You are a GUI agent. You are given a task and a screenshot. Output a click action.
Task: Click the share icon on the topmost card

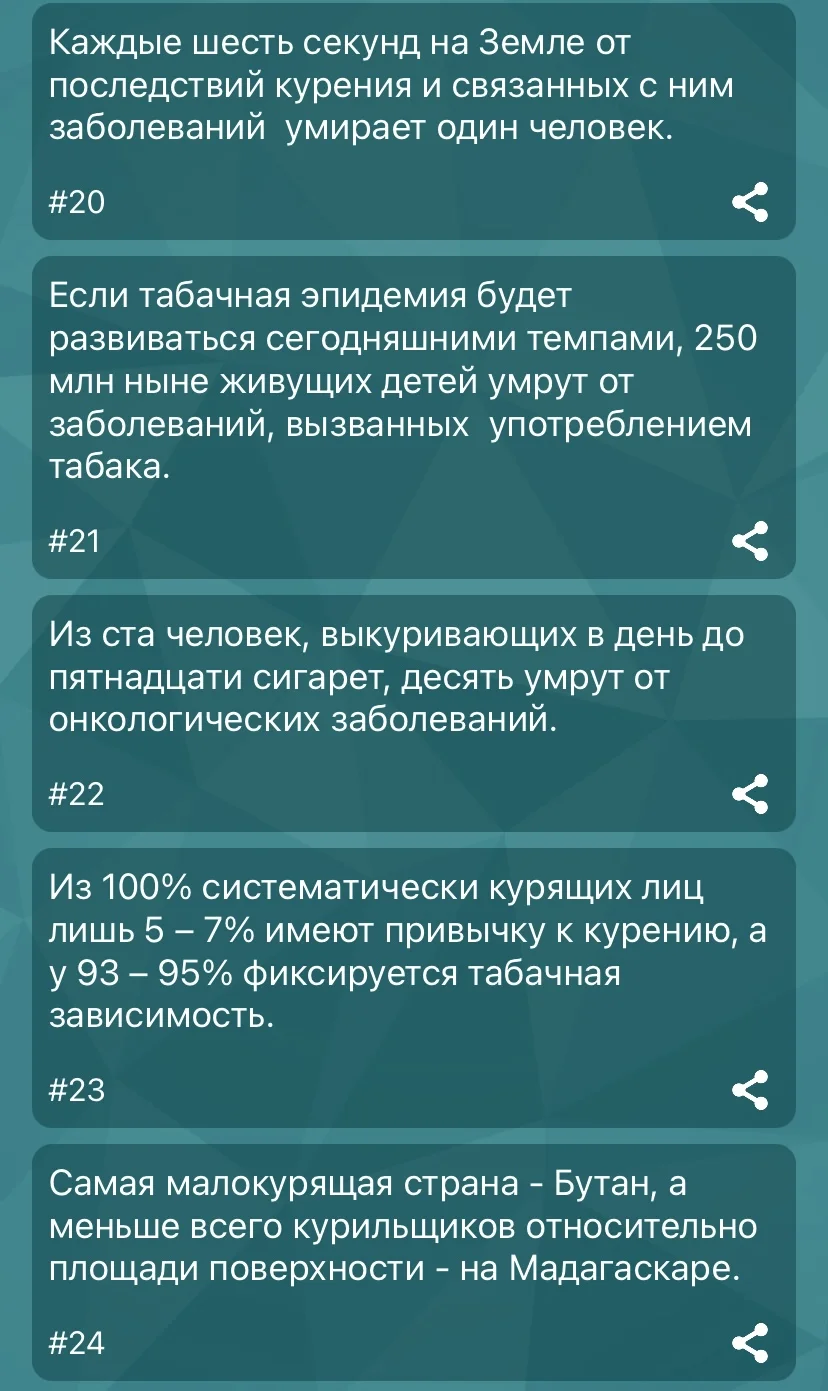click(751, 201)
